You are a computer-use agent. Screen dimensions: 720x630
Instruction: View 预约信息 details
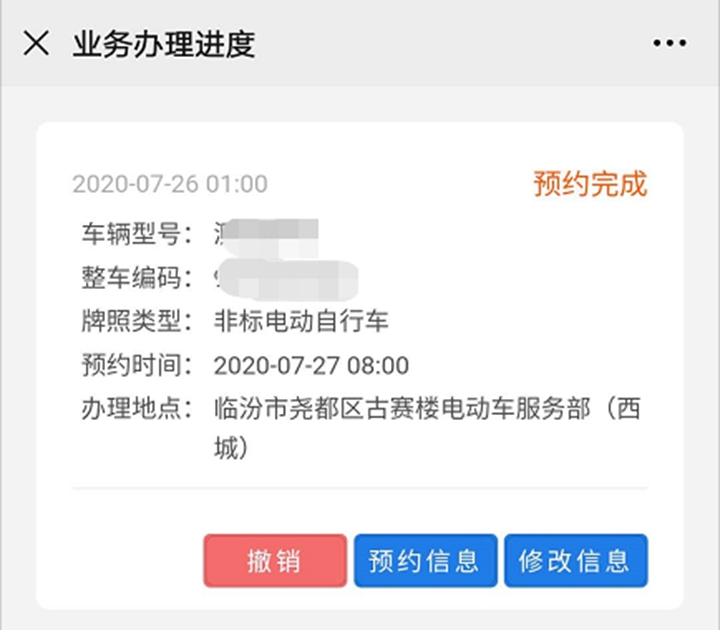pyautogui.click(x=425, y=560)
